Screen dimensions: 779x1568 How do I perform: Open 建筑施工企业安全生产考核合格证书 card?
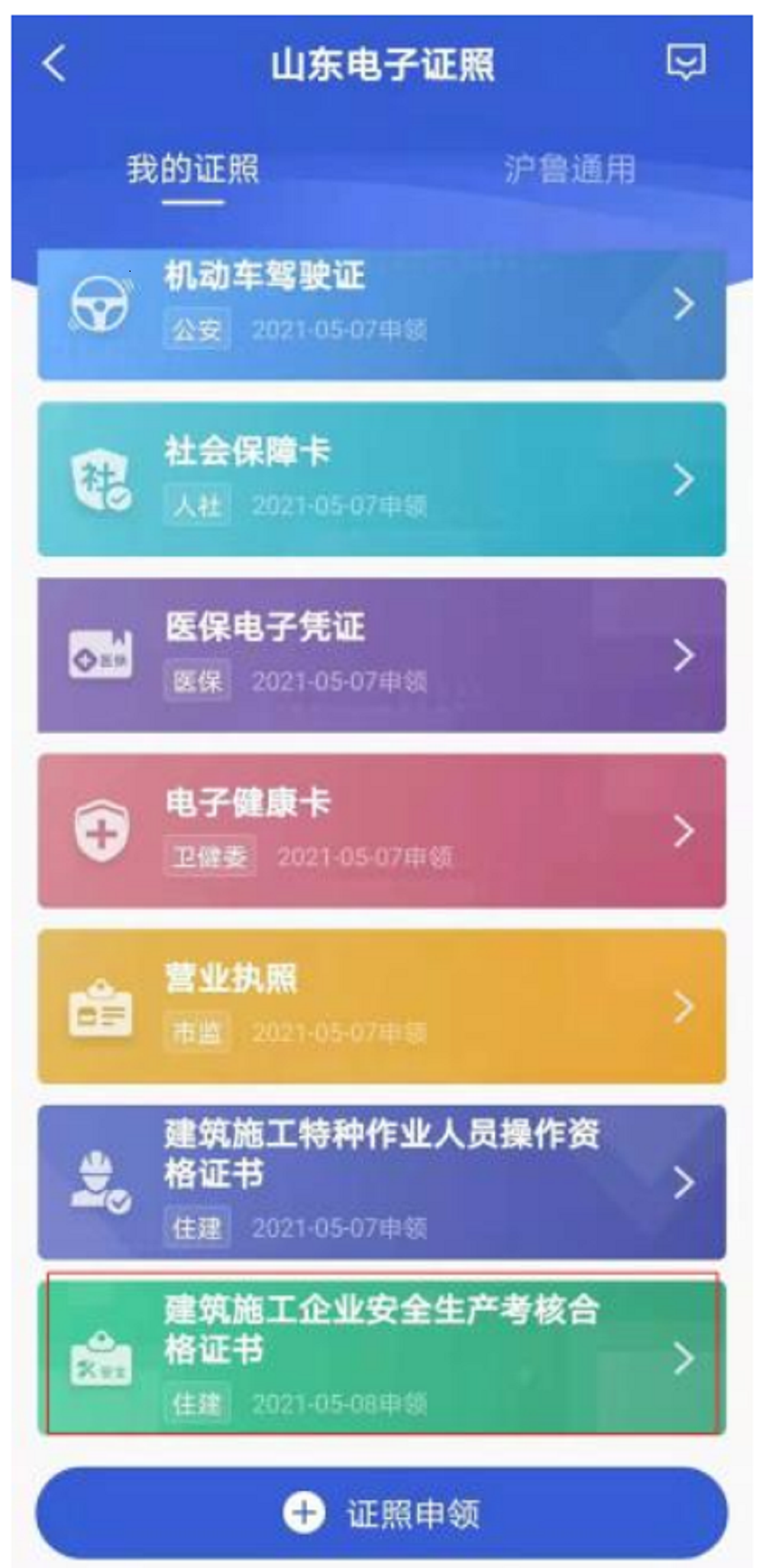pyautogui.click(x=382, y=1357)
